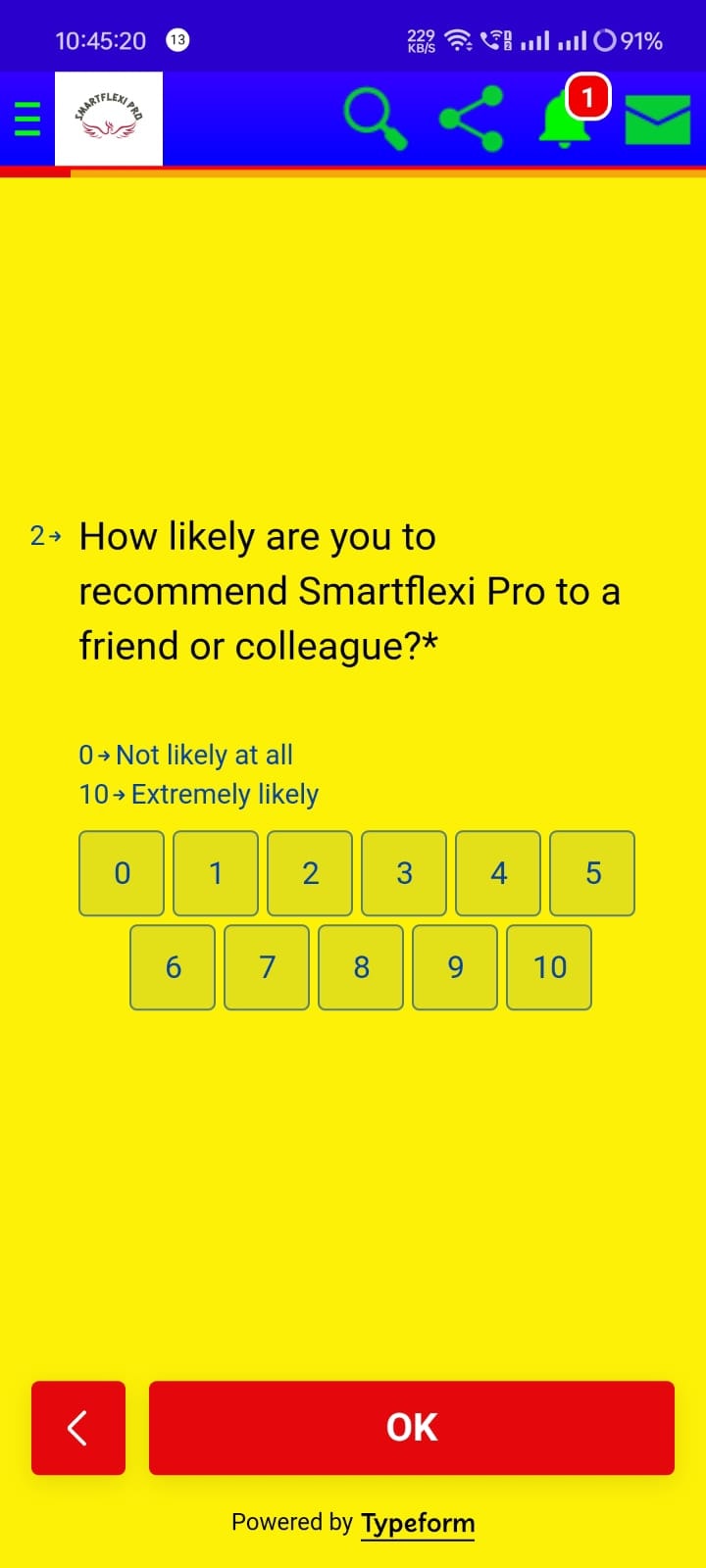
Task: Confirm answer with the OK button
Action: point(412,1428)
